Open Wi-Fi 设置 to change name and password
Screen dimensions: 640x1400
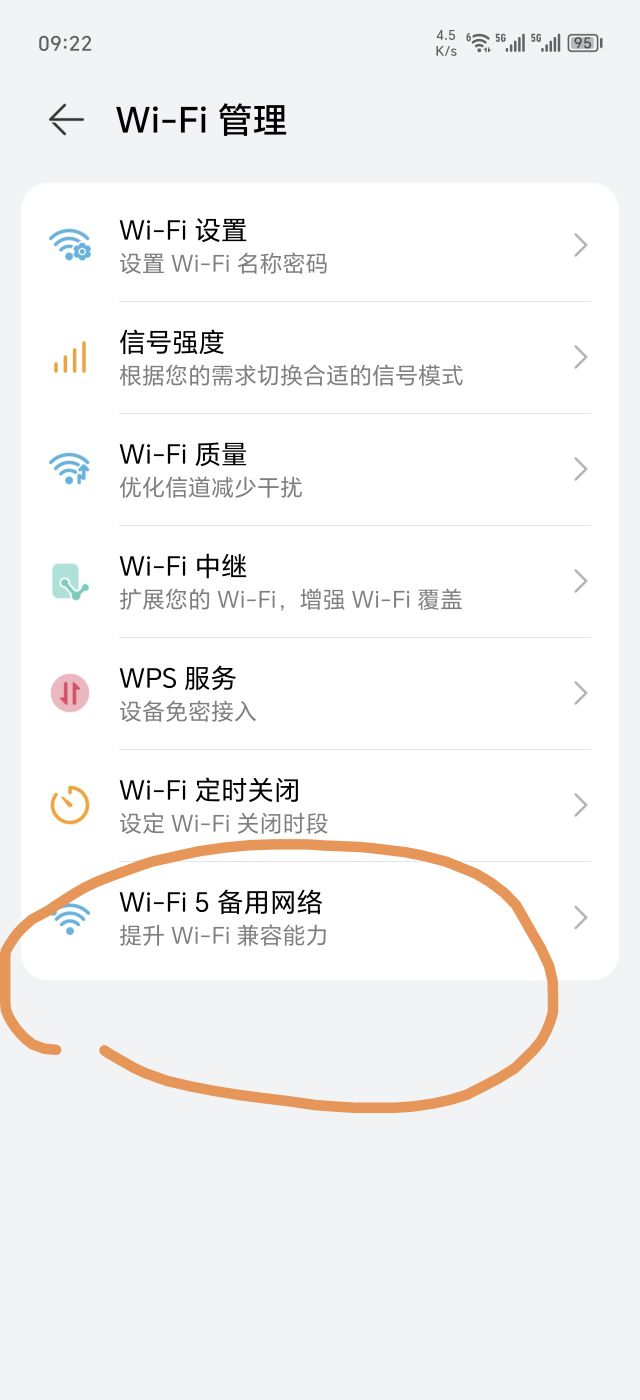click(x=320, y=246)
